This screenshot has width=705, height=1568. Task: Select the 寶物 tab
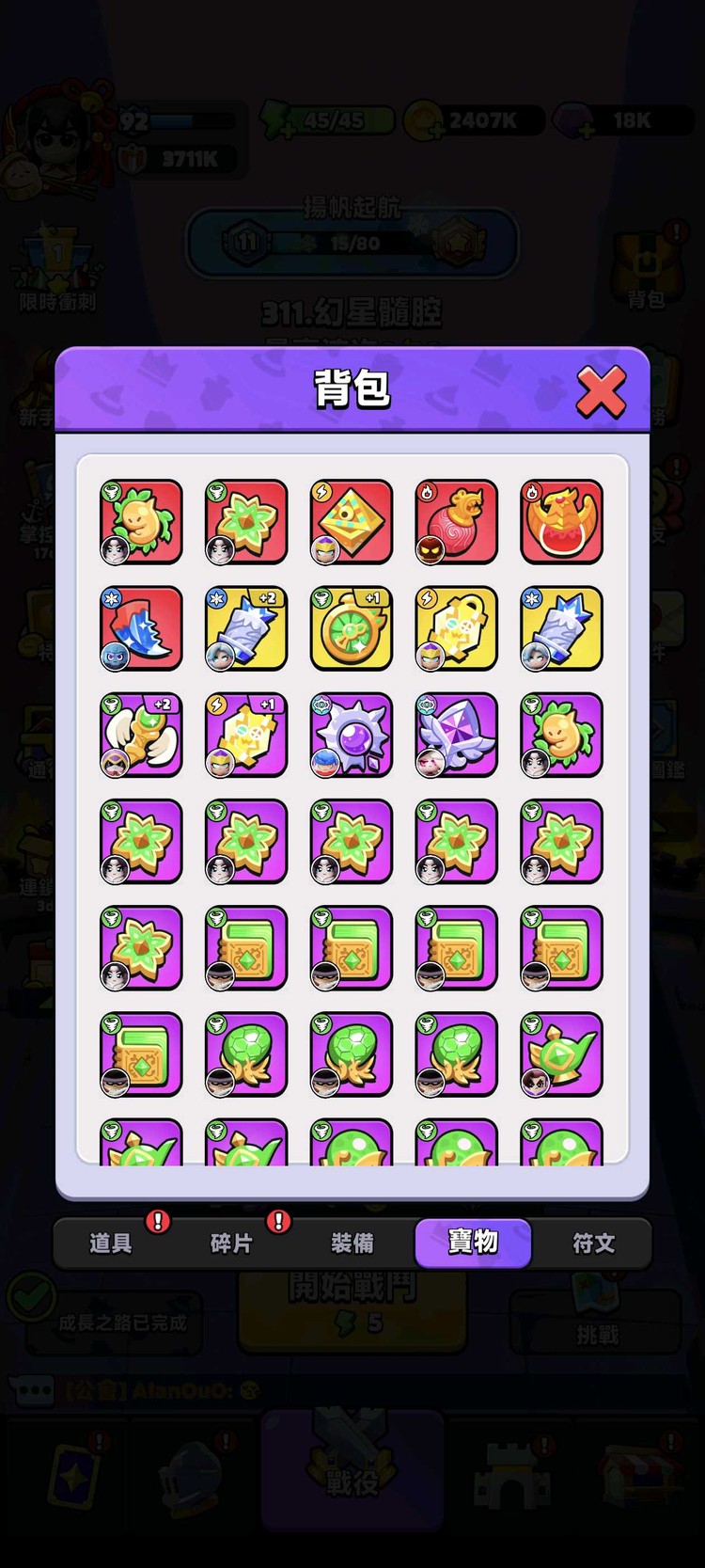pyautogui.click(x=473, y=1243)
